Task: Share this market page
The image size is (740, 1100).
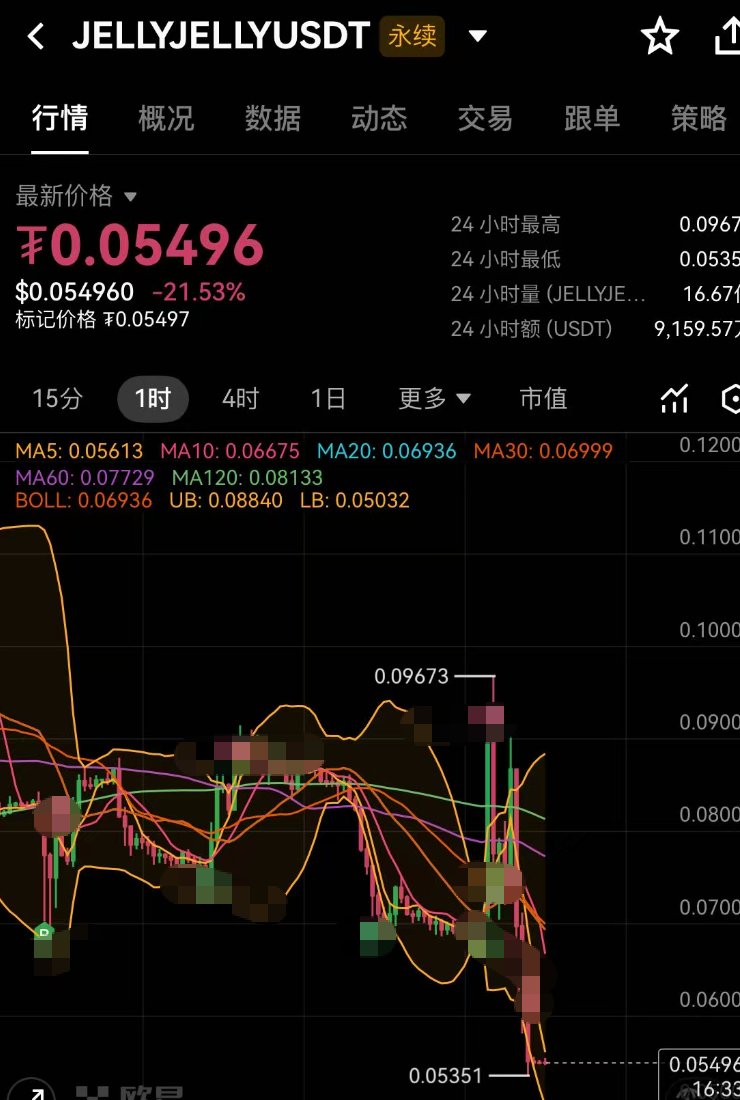Action: 728,38
